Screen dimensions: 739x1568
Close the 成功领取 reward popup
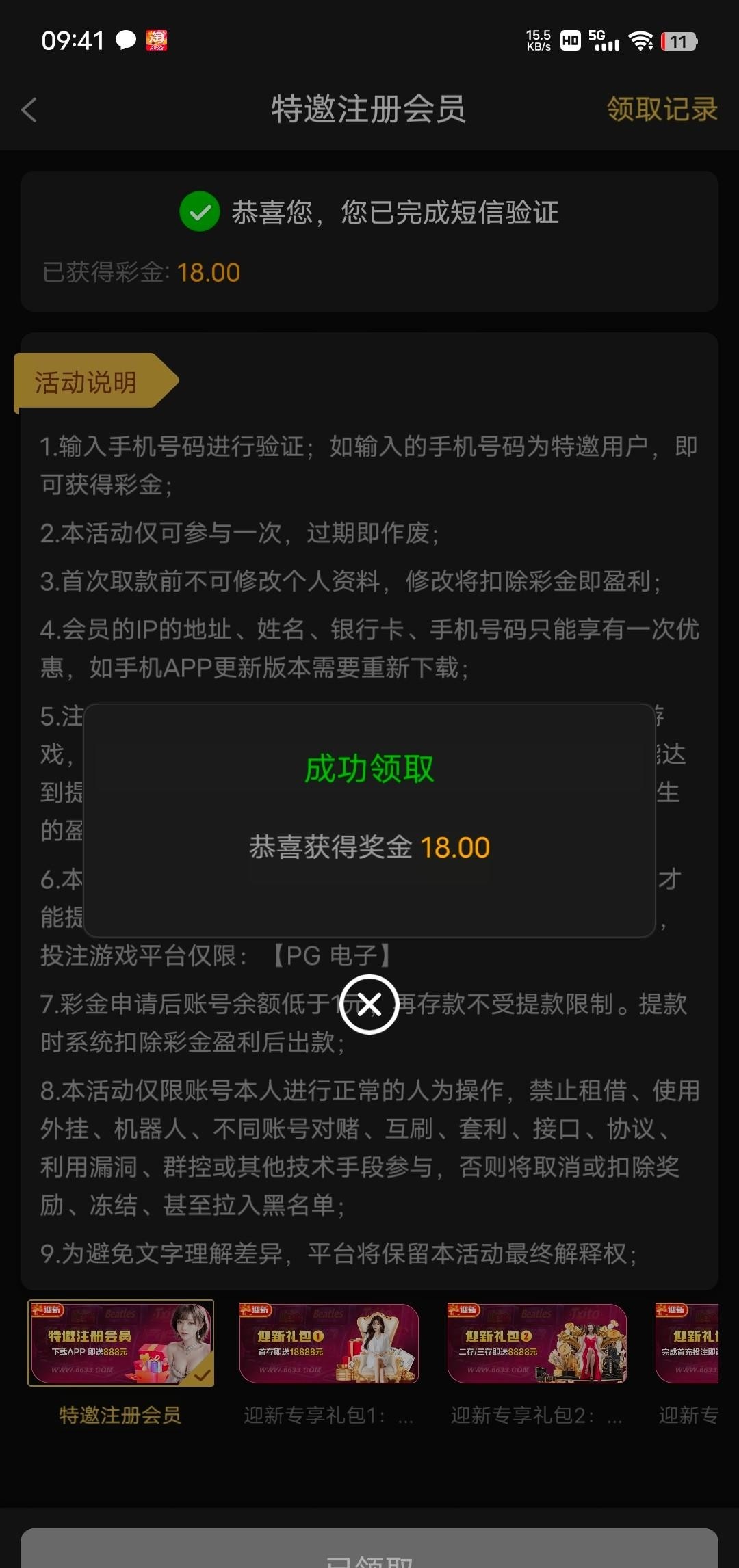(x=369, y=1005)
